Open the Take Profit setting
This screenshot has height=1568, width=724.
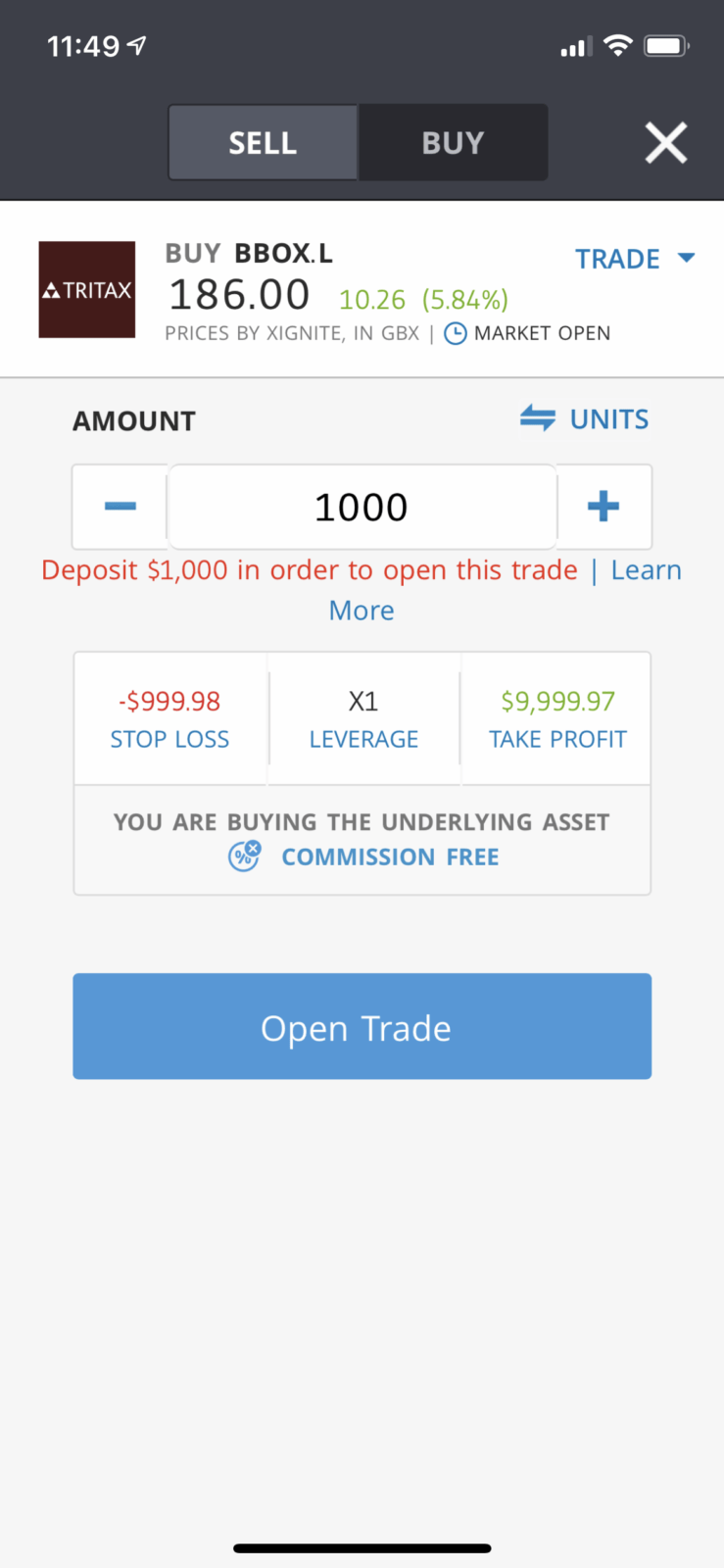pos(556,719)
